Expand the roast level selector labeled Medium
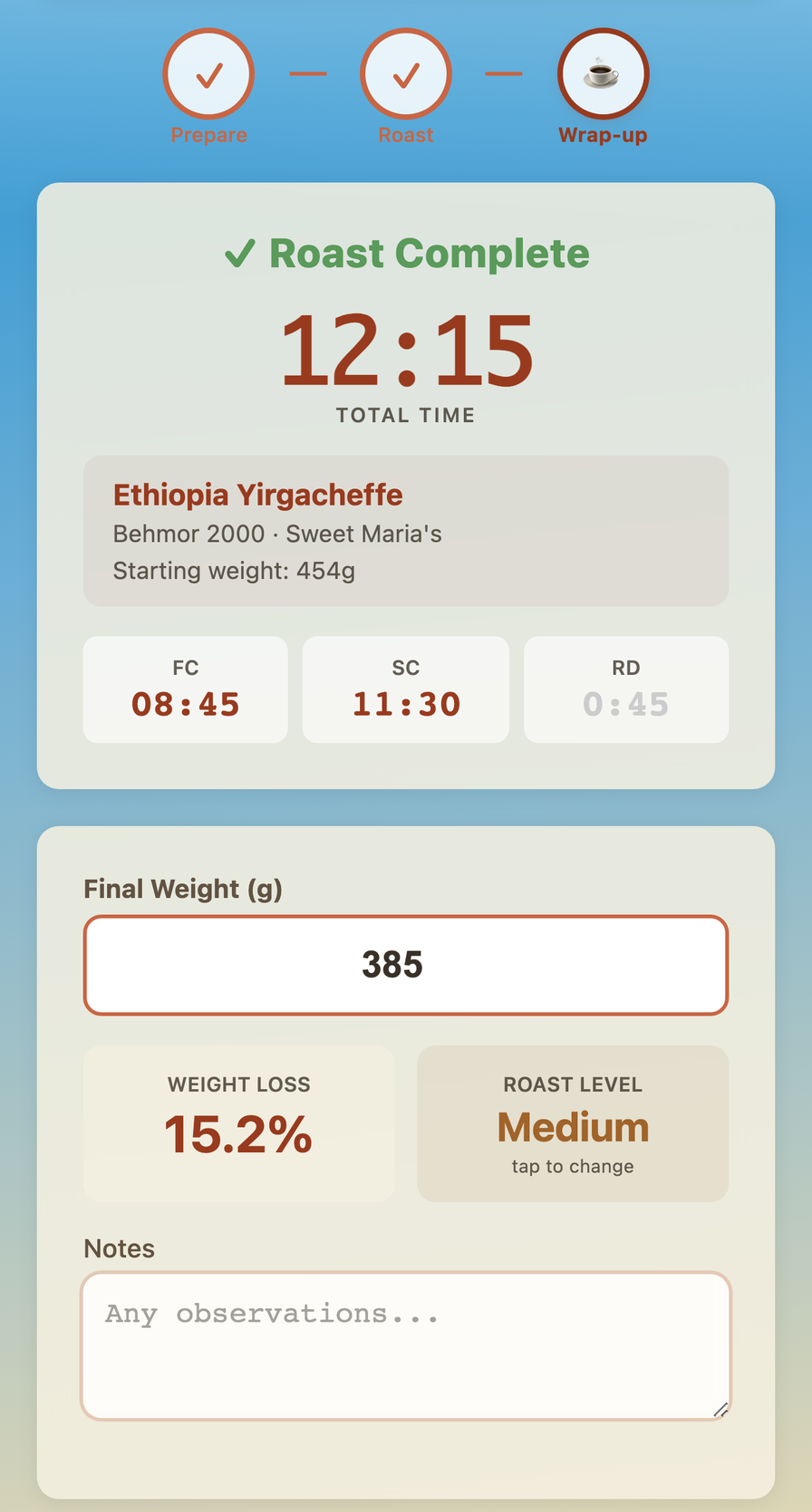Viewport: 812px width, 1512px height. 572,1125
